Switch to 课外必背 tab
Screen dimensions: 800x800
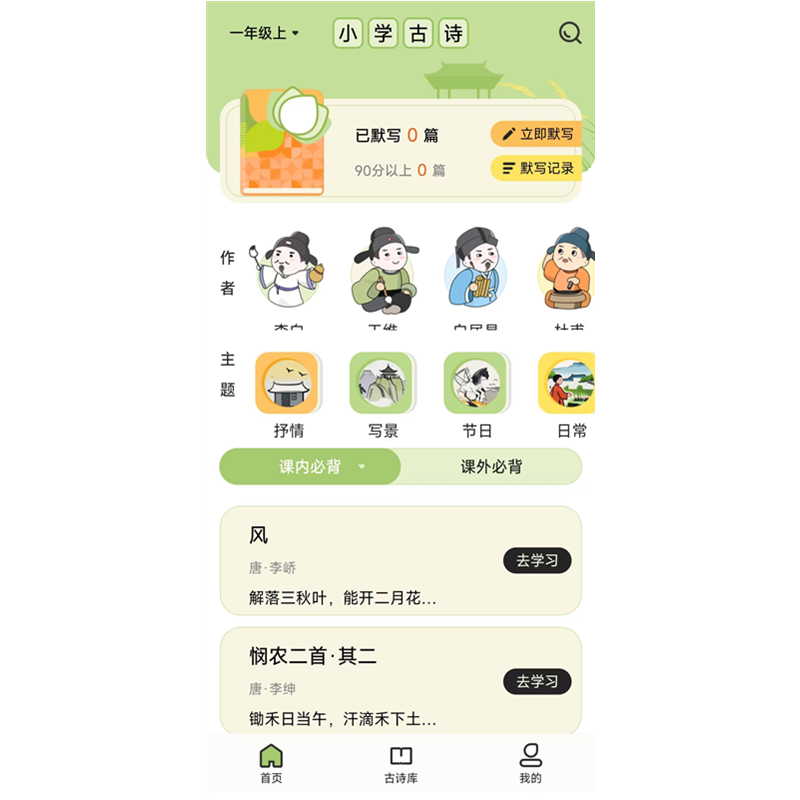(x=490, y=467)
